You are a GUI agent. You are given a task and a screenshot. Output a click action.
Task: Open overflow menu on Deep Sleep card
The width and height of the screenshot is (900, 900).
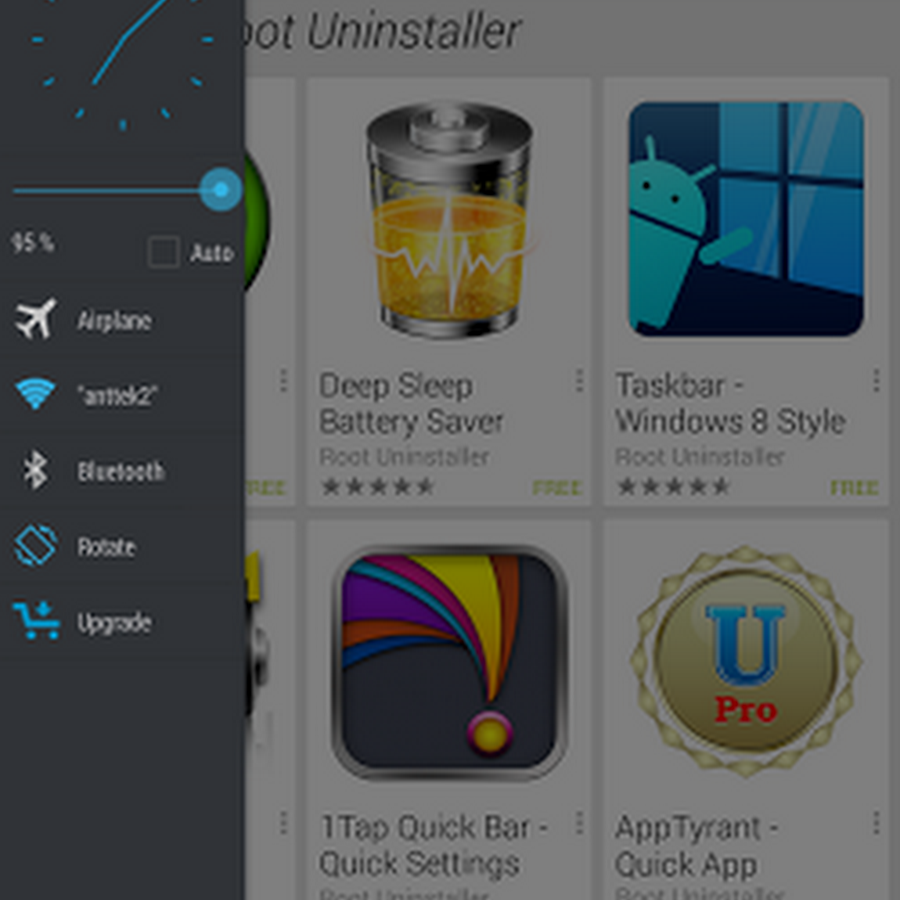pyautogui.click(x=579, y=381)
